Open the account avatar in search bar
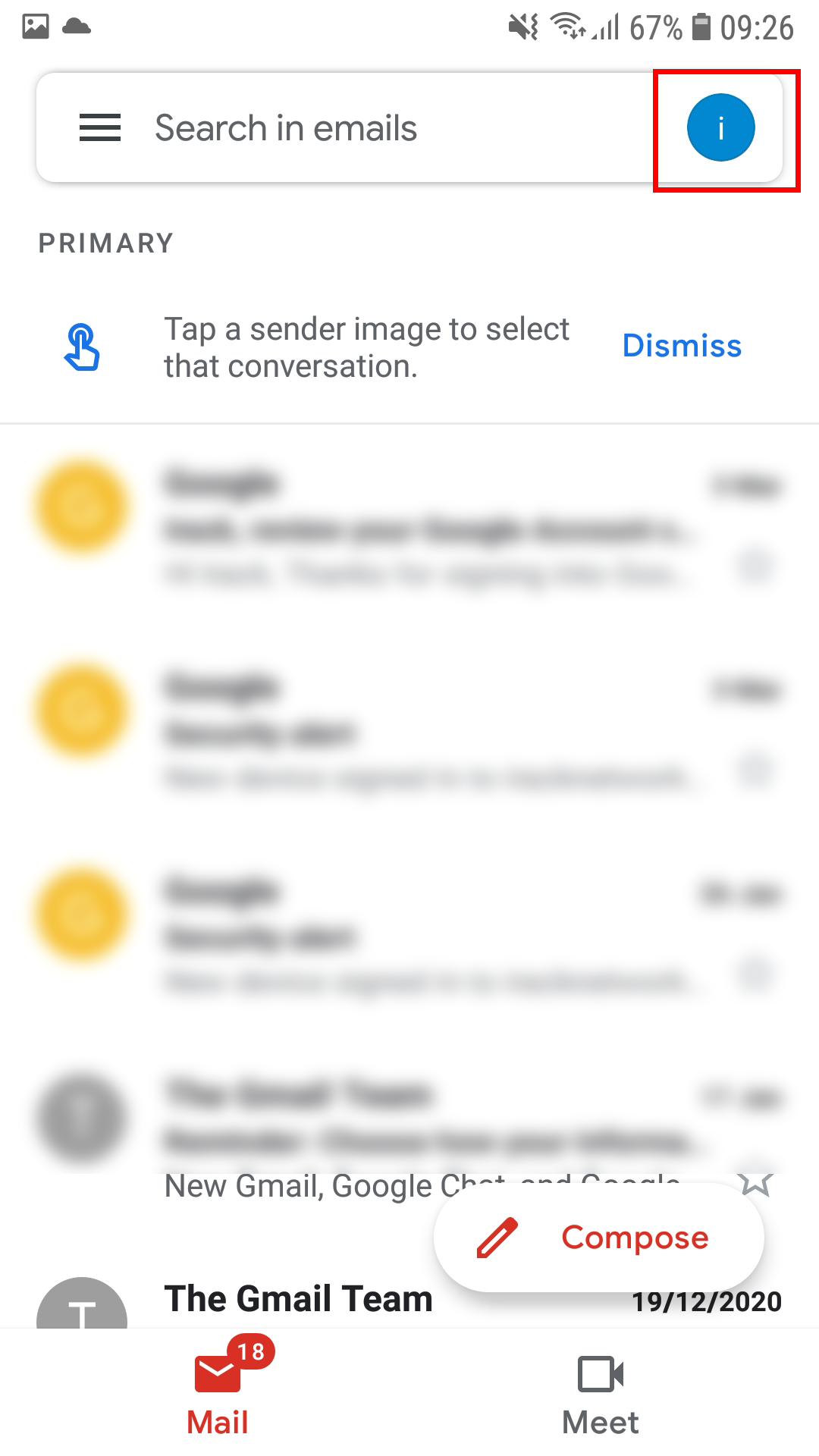The width and height of the screenshot is (819, 1456). 720,127
